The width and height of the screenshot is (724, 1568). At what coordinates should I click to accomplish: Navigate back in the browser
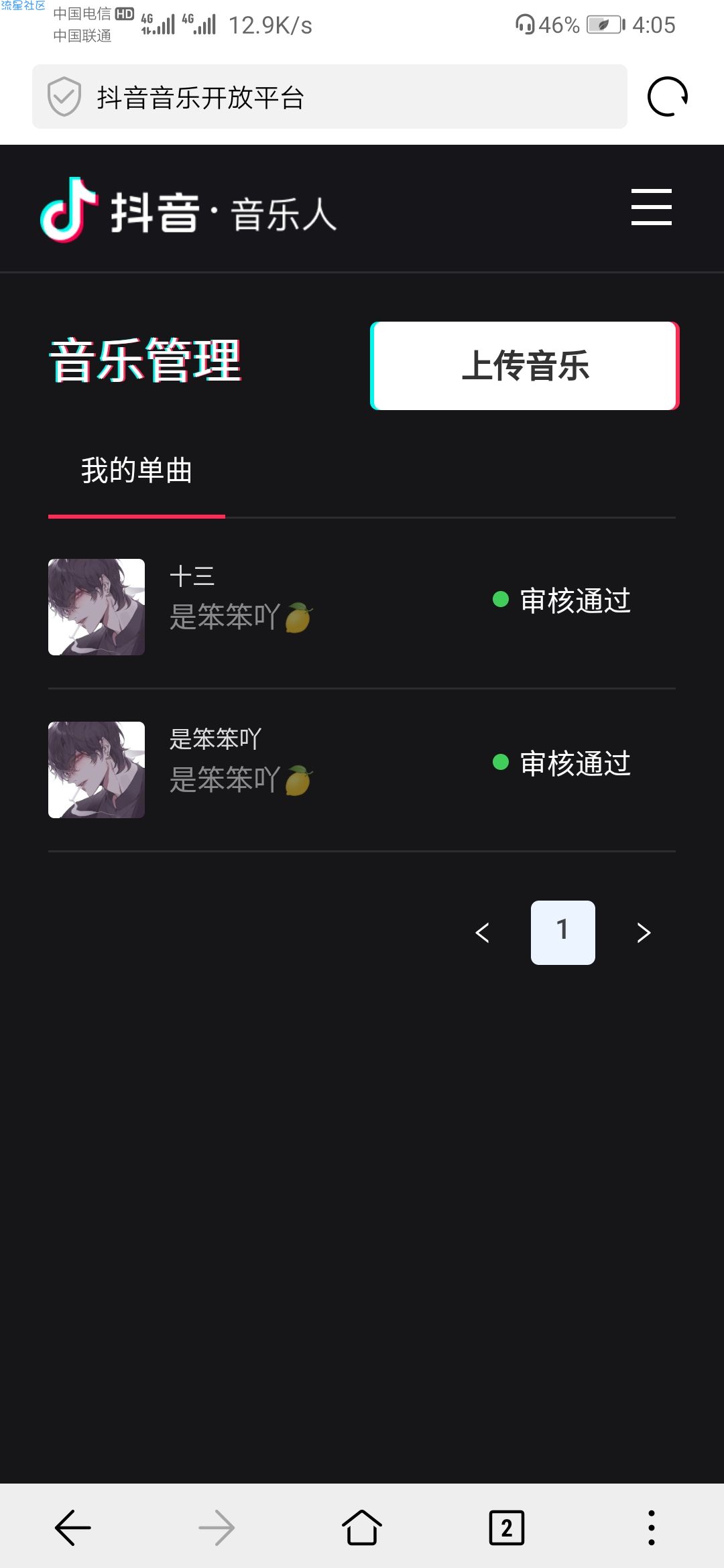[x=72, y=1528]
